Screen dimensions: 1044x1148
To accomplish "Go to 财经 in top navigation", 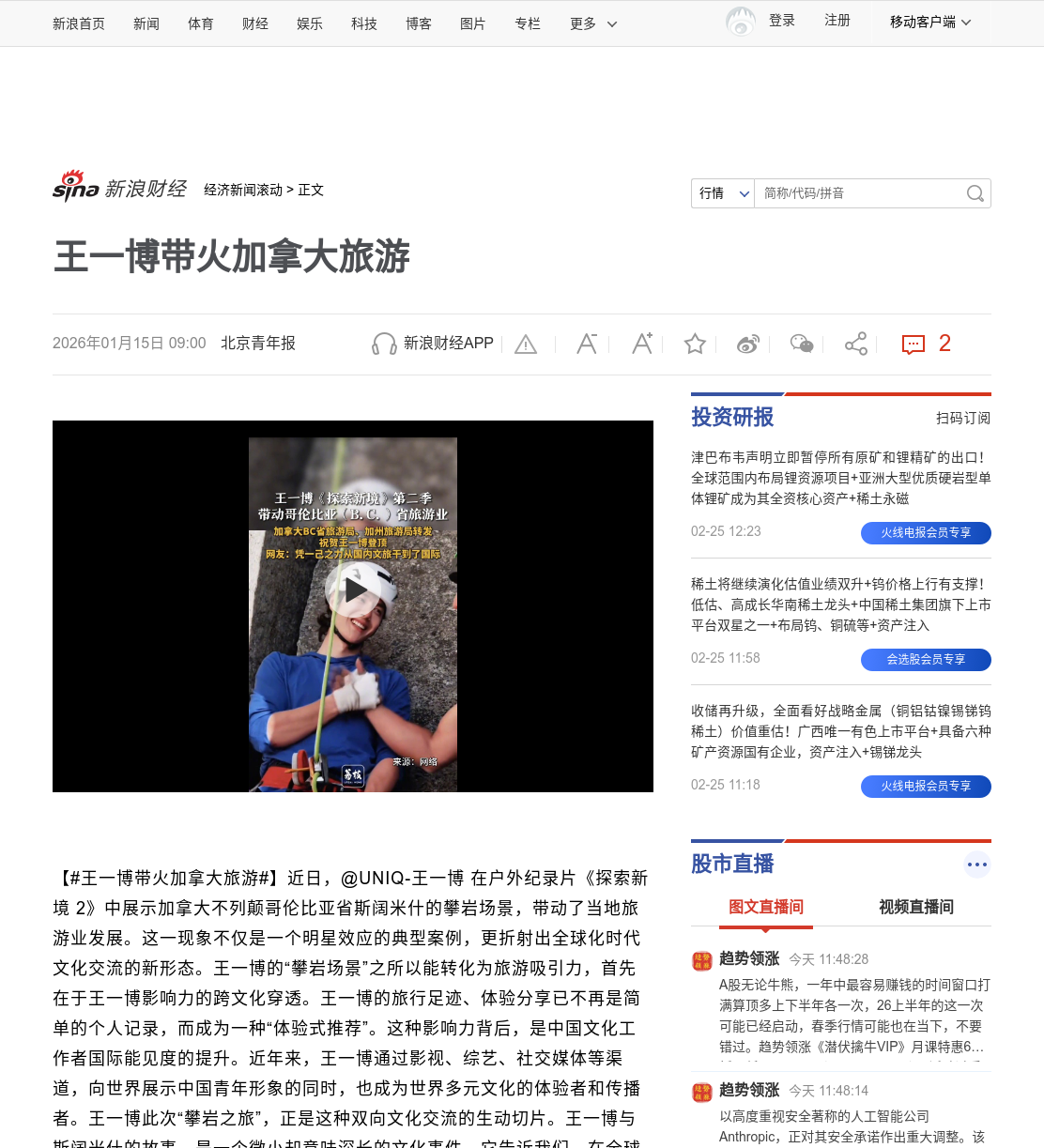I will pyautogui.click(x=255, y=23).
